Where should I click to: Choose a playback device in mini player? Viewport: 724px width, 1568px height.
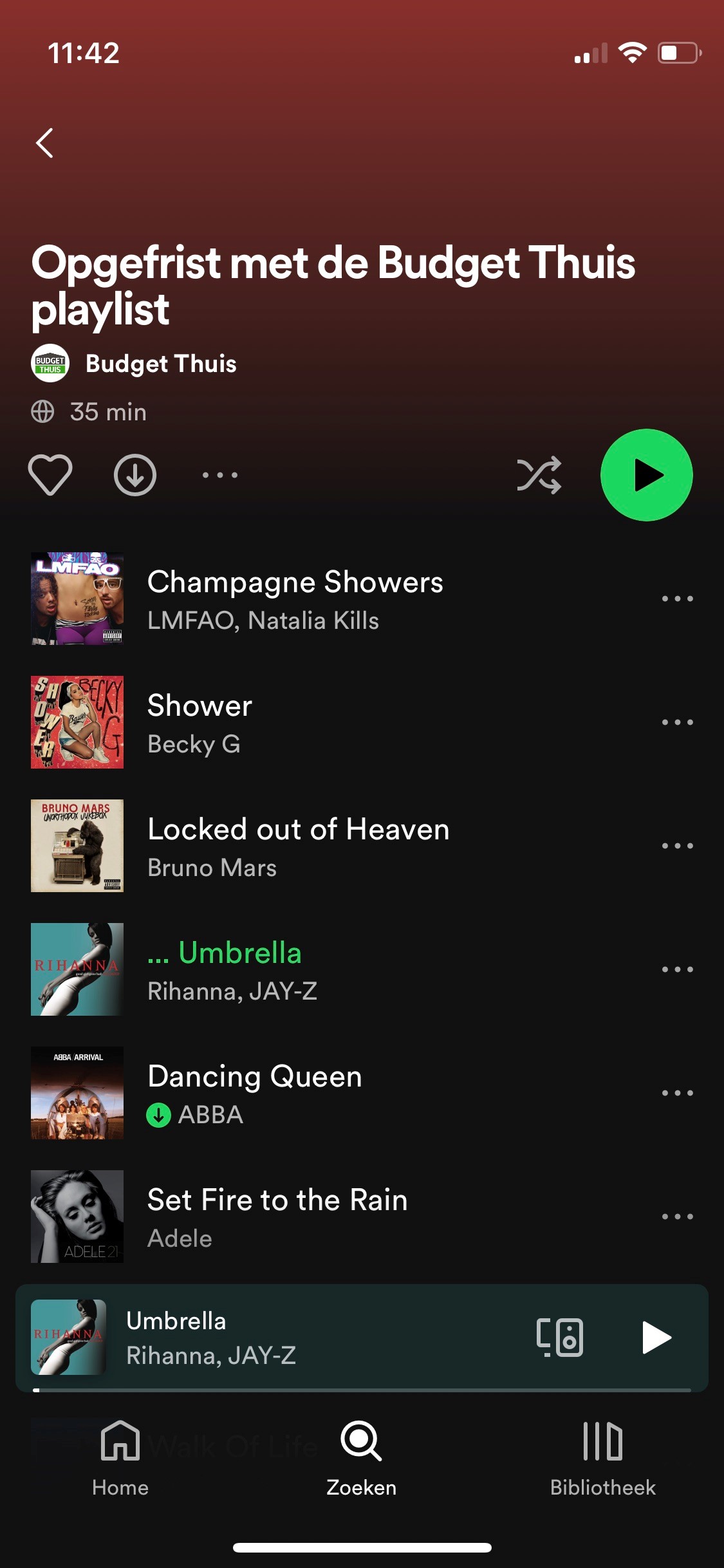559,1338
